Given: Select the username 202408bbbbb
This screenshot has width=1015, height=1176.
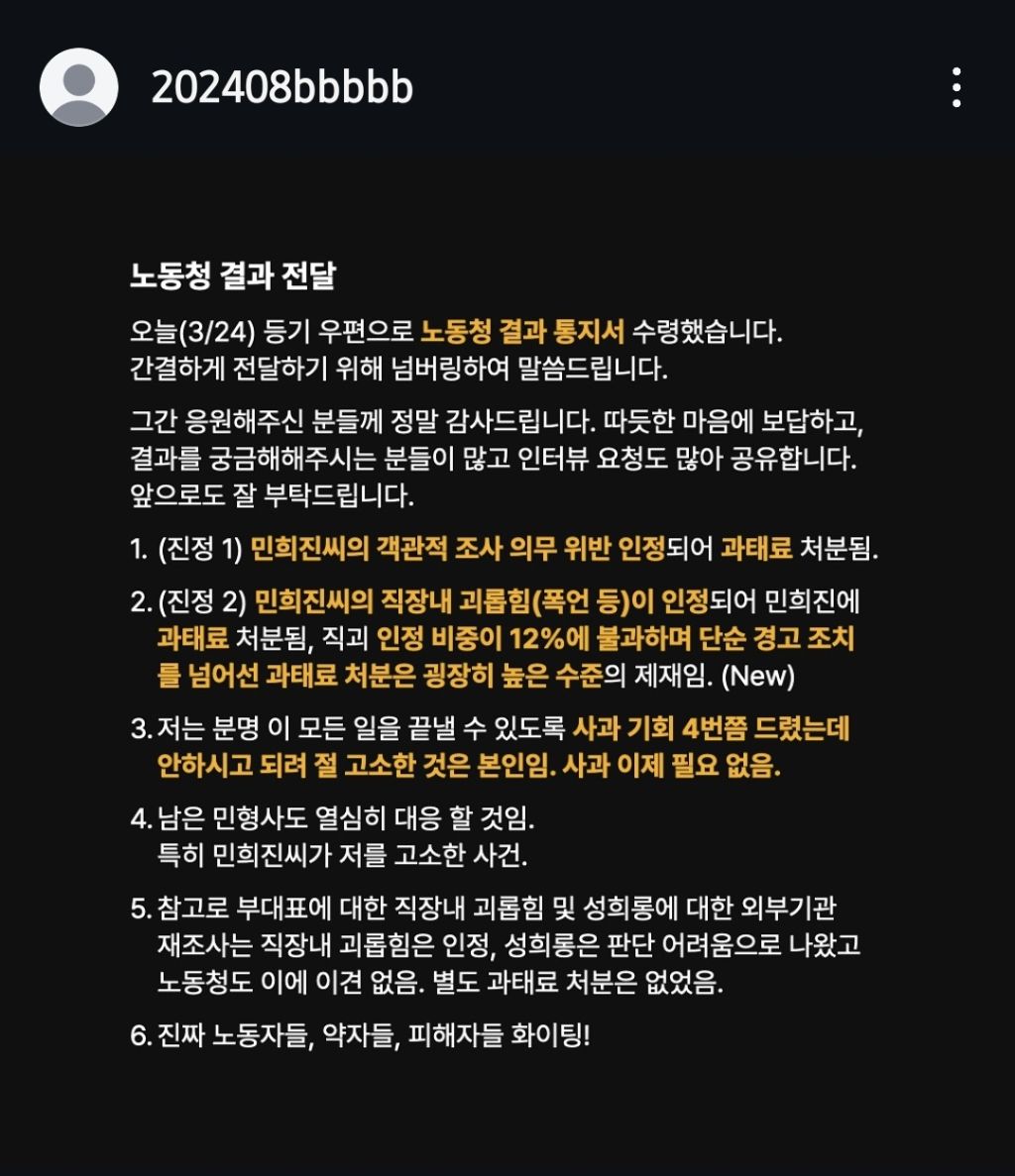Looking at the screenshot, I should pyautogui.click(x=285, y=89).
